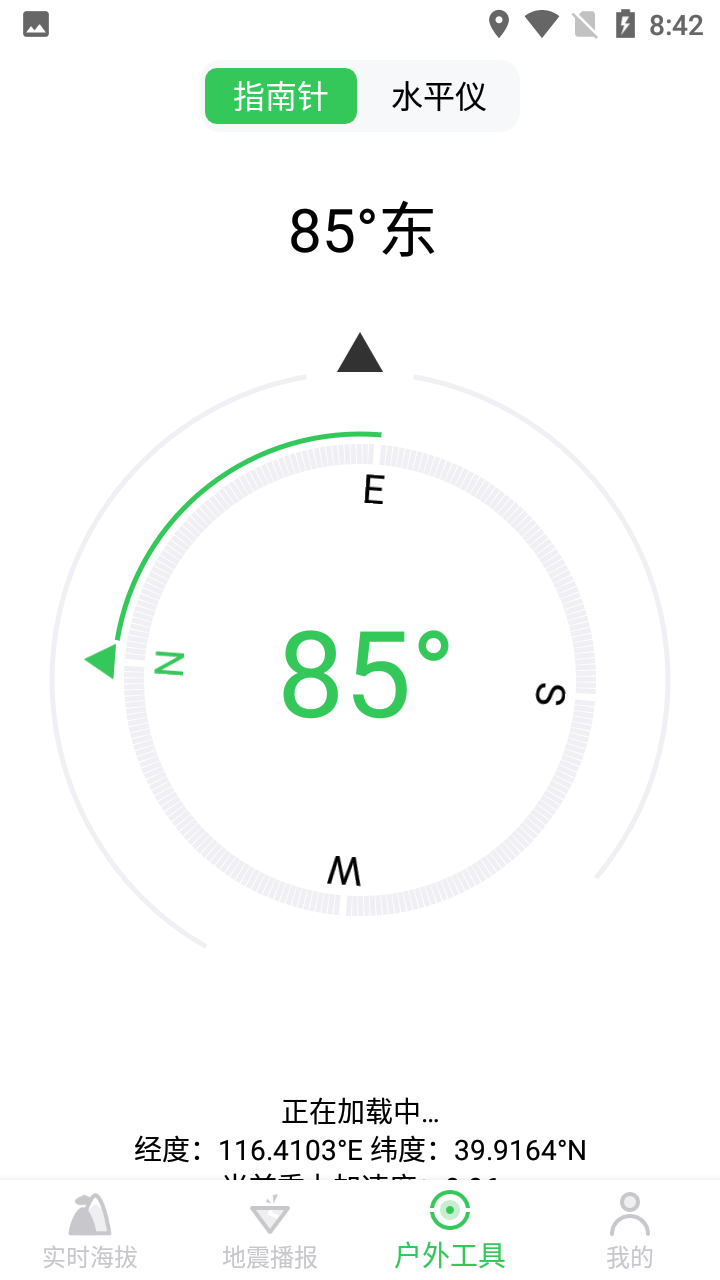Image resolution: width=720 pixels, height=1280 pixels.
Task: Open the 我的 profile tab
Action: pyautogui.click(x=630, y=1231)
